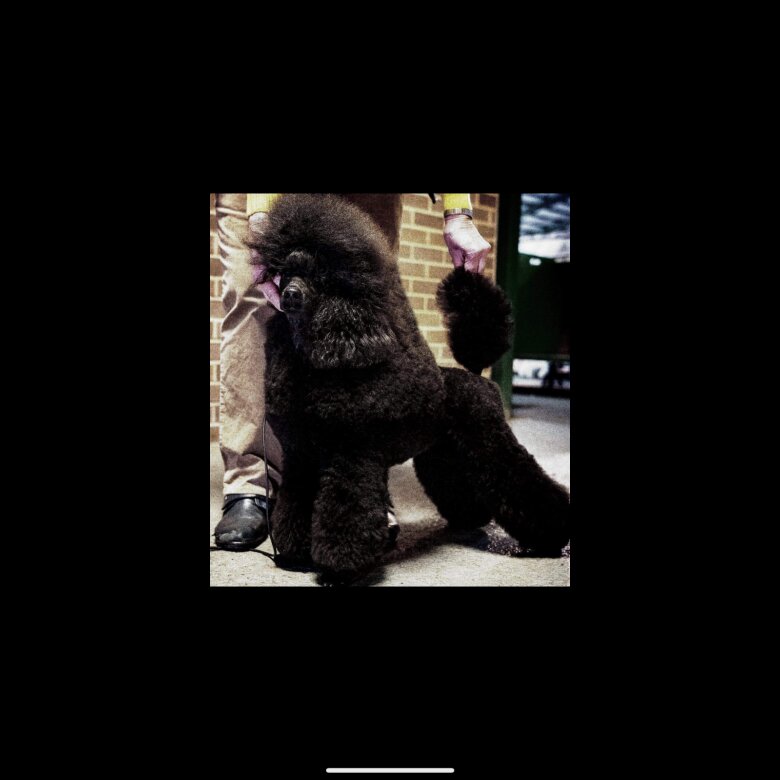Tap the poodle photo to reveal viewer controls
780x780 pixels.
(389, 389)
